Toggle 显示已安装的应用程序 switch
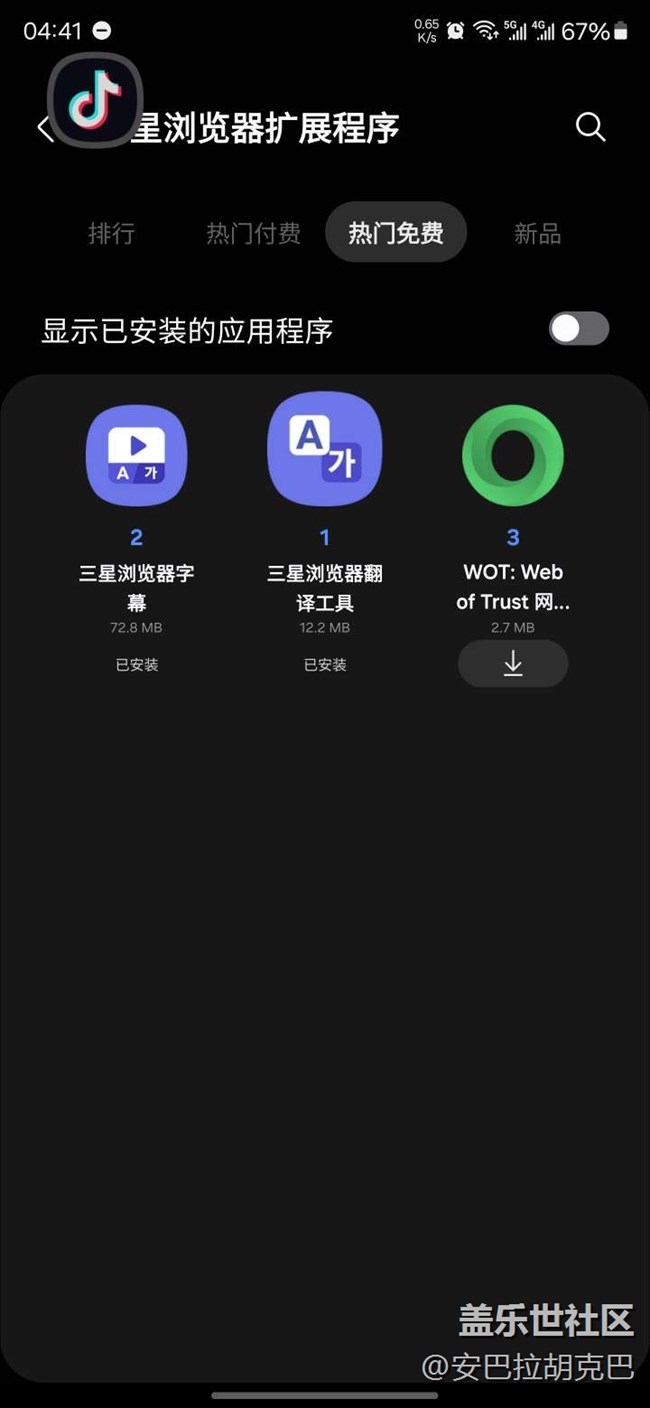 point(578,329)
